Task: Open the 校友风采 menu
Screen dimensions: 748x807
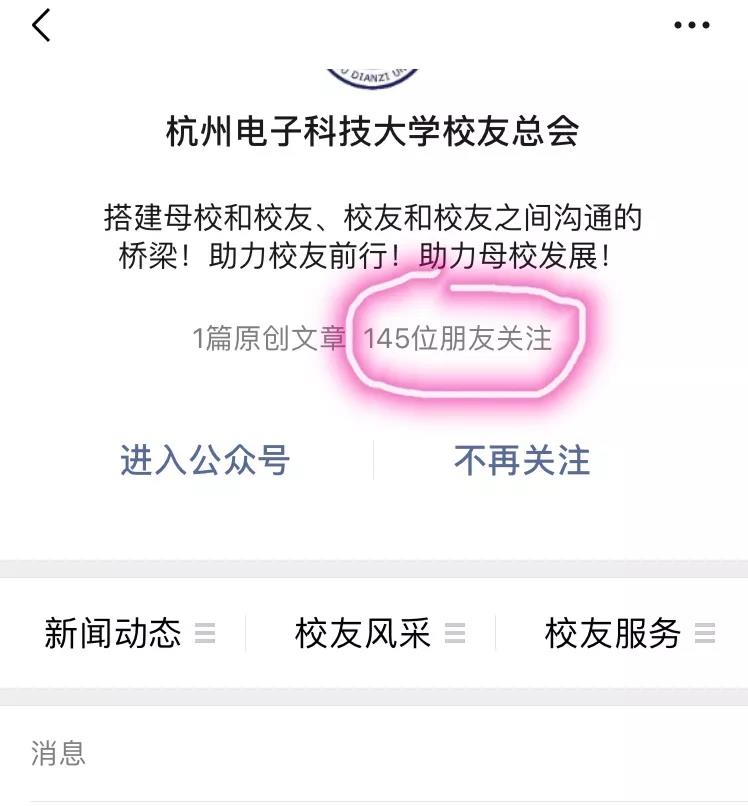Action: tap(378, 633)
